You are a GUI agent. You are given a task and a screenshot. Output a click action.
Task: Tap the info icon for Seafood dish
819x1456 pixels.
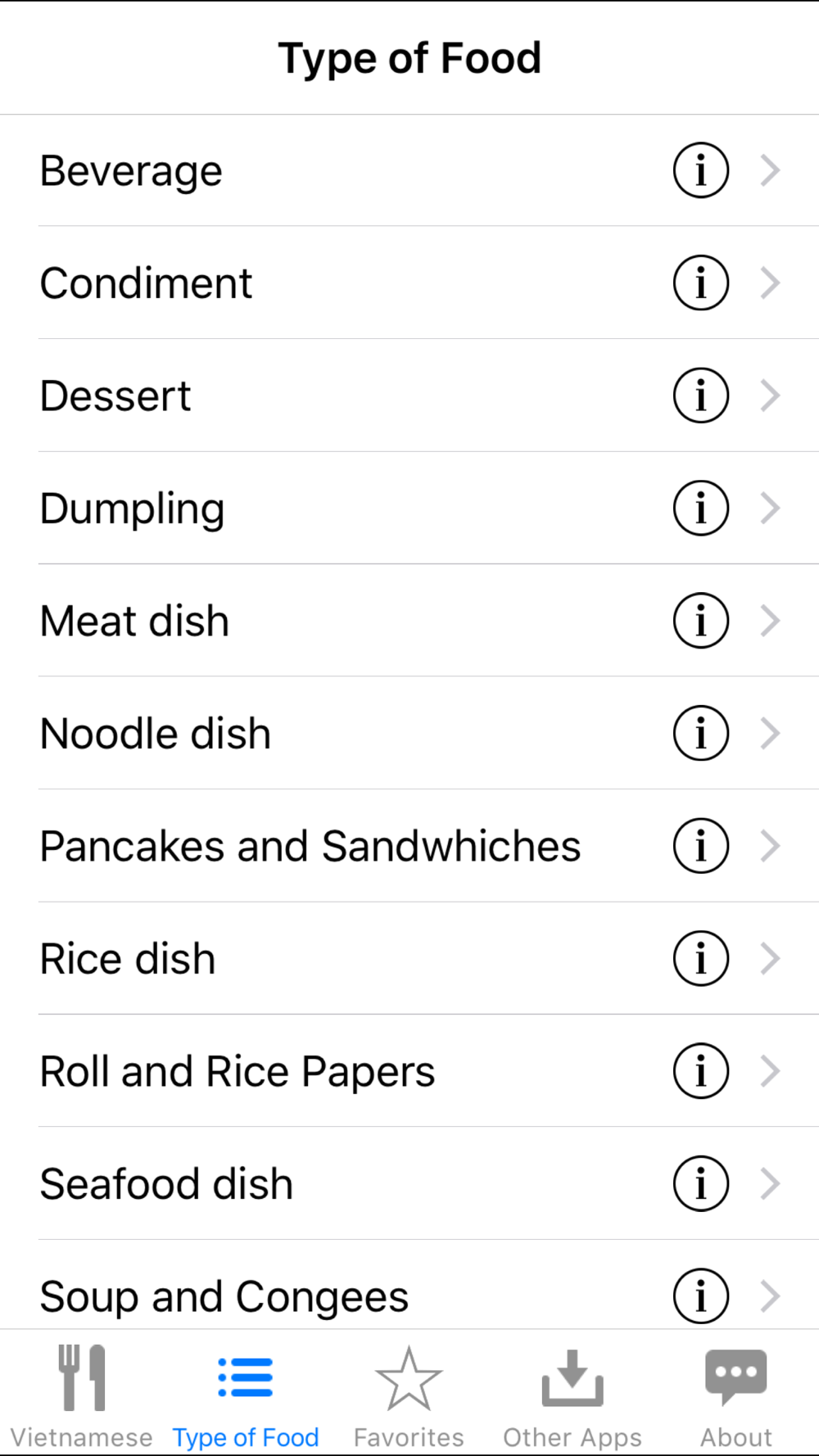point(700,1183)
